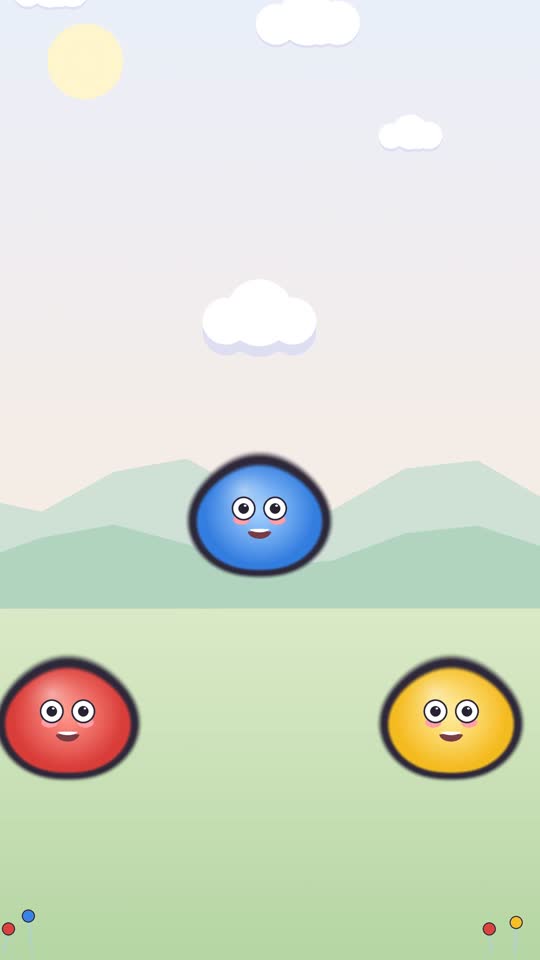Tap the blue blob character
The image size is (540, 960).
(260, 515)
